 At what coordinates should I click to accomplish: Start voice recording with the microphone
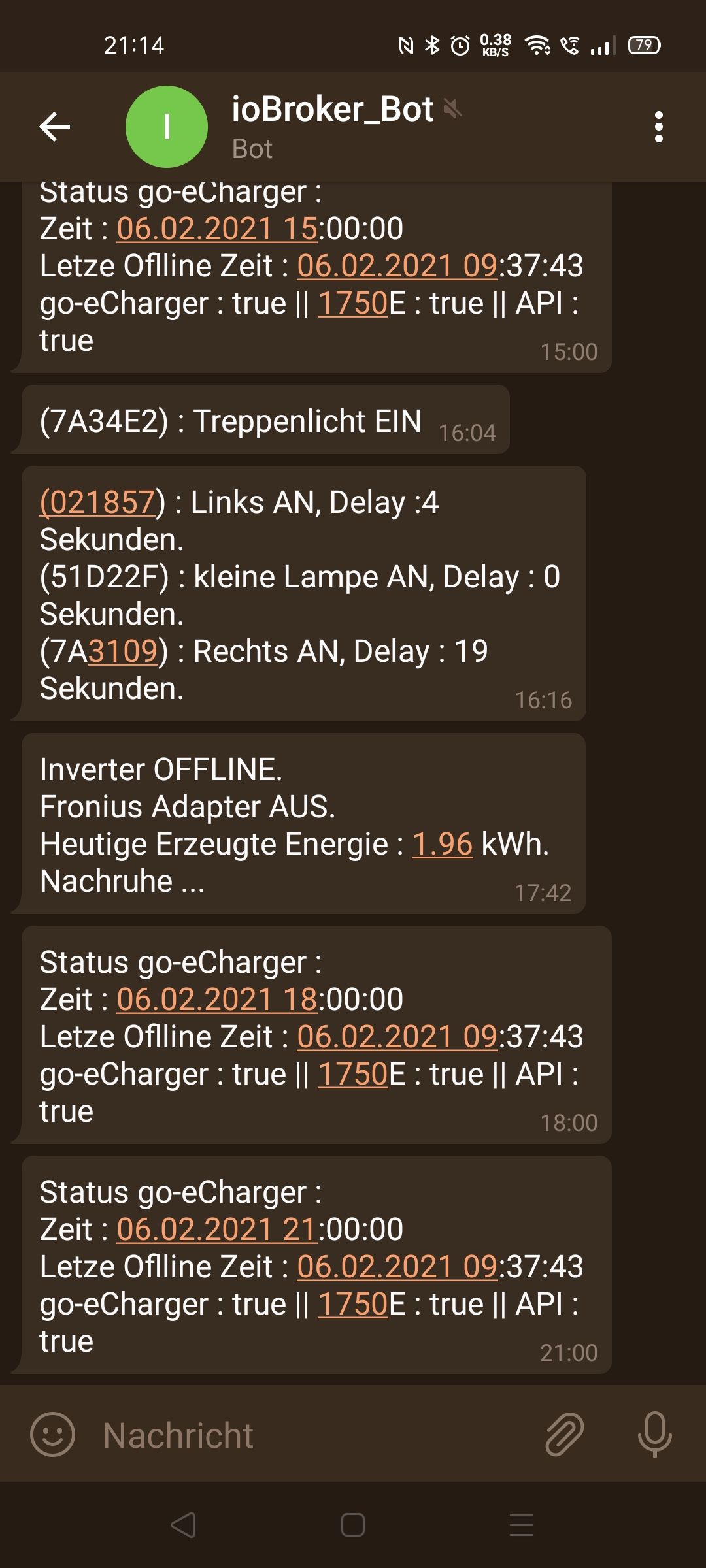point(654,1435)
